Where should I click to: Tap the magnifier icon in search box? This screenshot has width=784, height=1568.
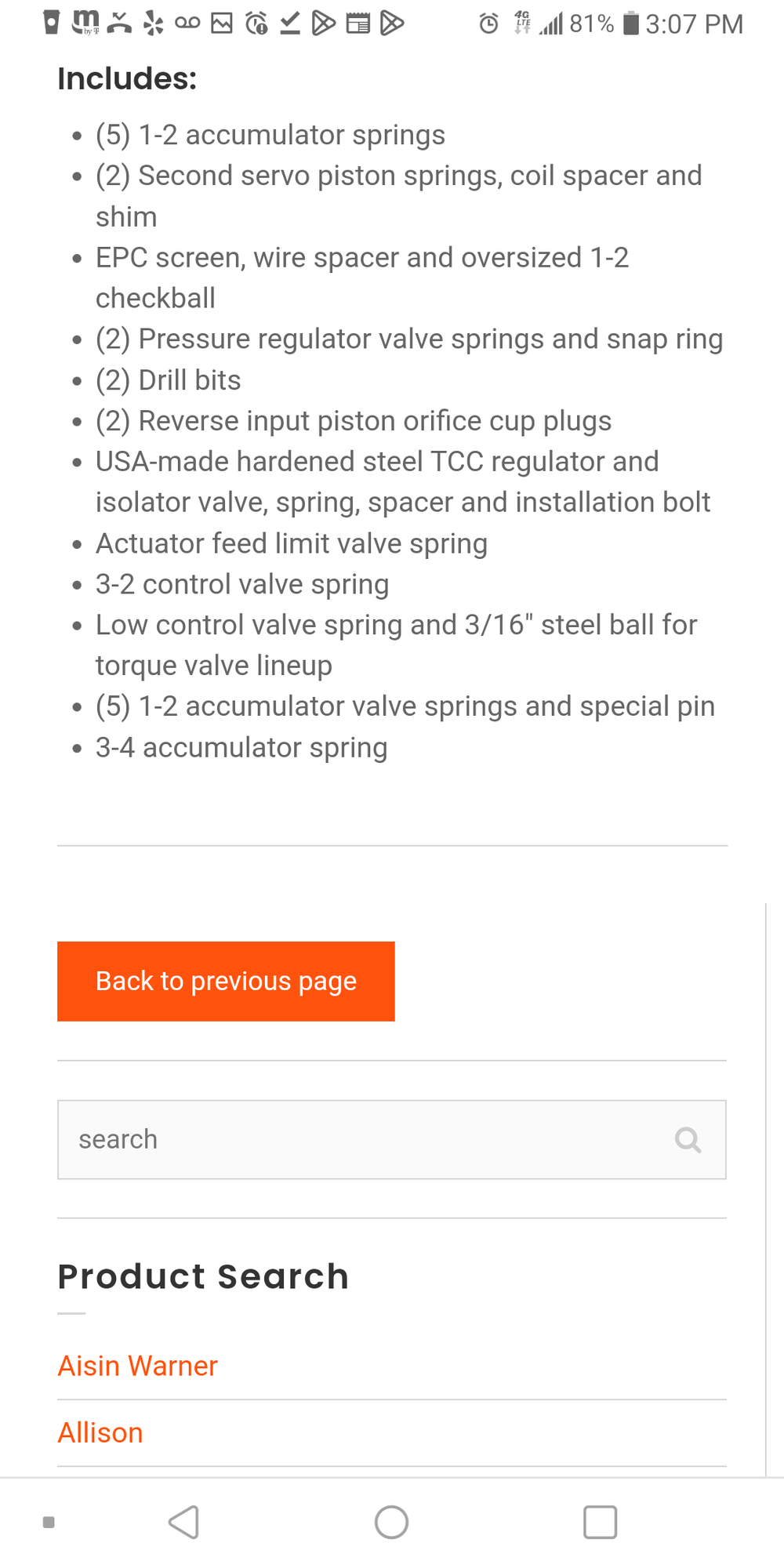tap(688, 1140)
